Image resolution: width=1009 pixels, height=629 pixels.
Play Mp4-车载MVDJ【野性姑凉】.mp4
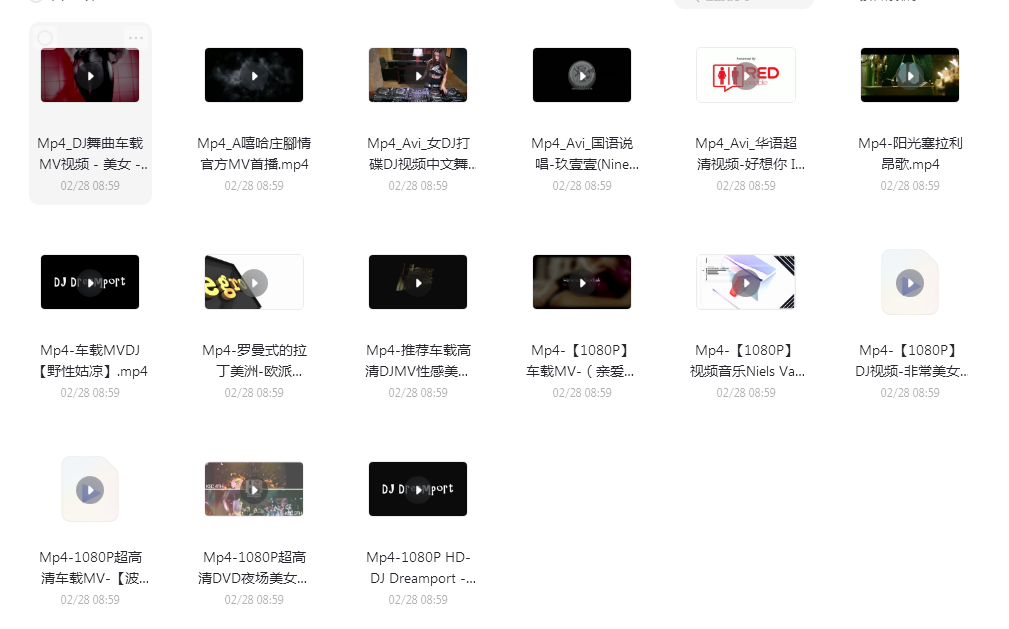click(90, 282)
